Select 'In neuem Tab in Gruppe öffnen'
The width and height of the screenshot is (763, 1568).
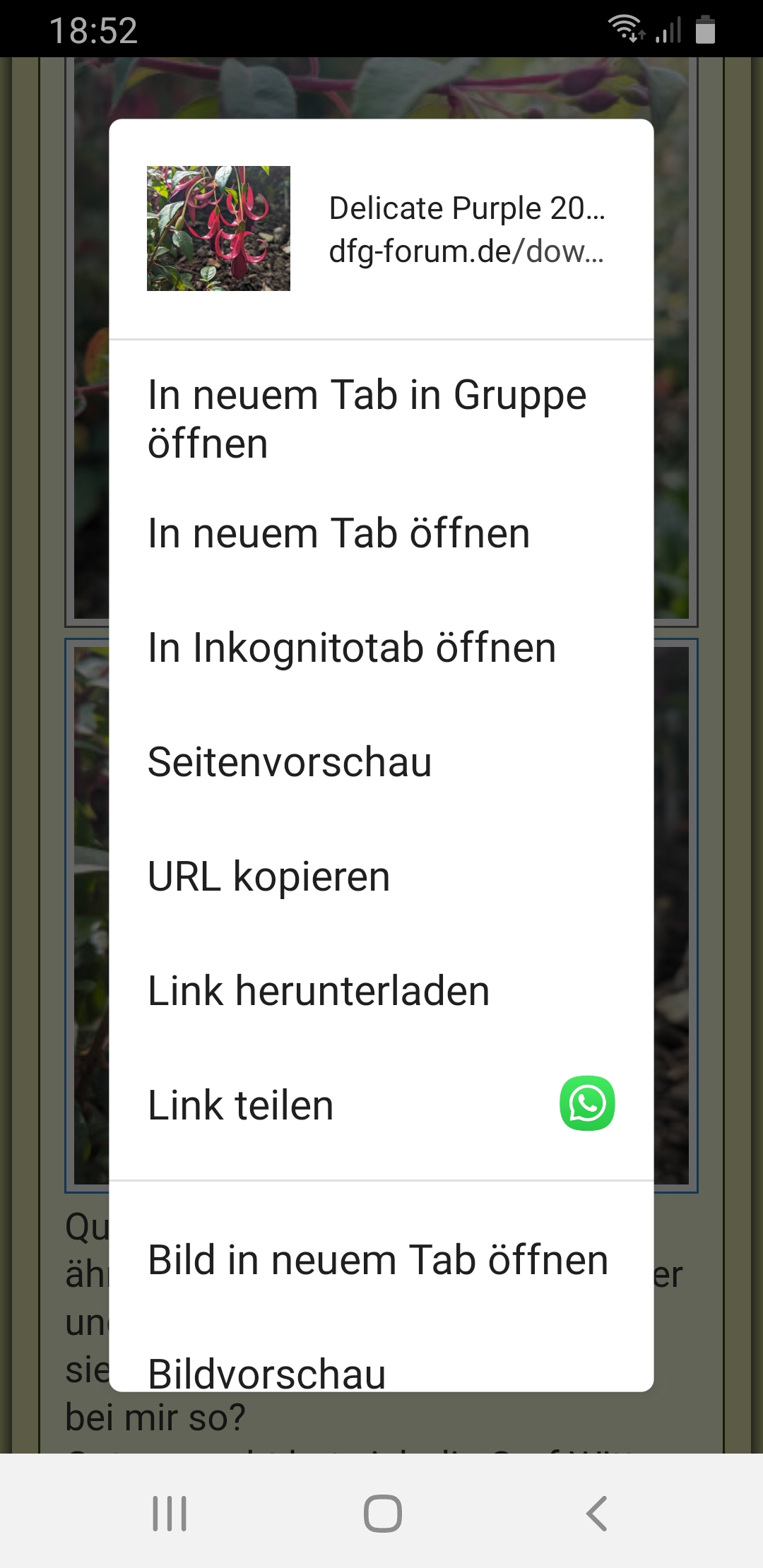tap(367, 419)
